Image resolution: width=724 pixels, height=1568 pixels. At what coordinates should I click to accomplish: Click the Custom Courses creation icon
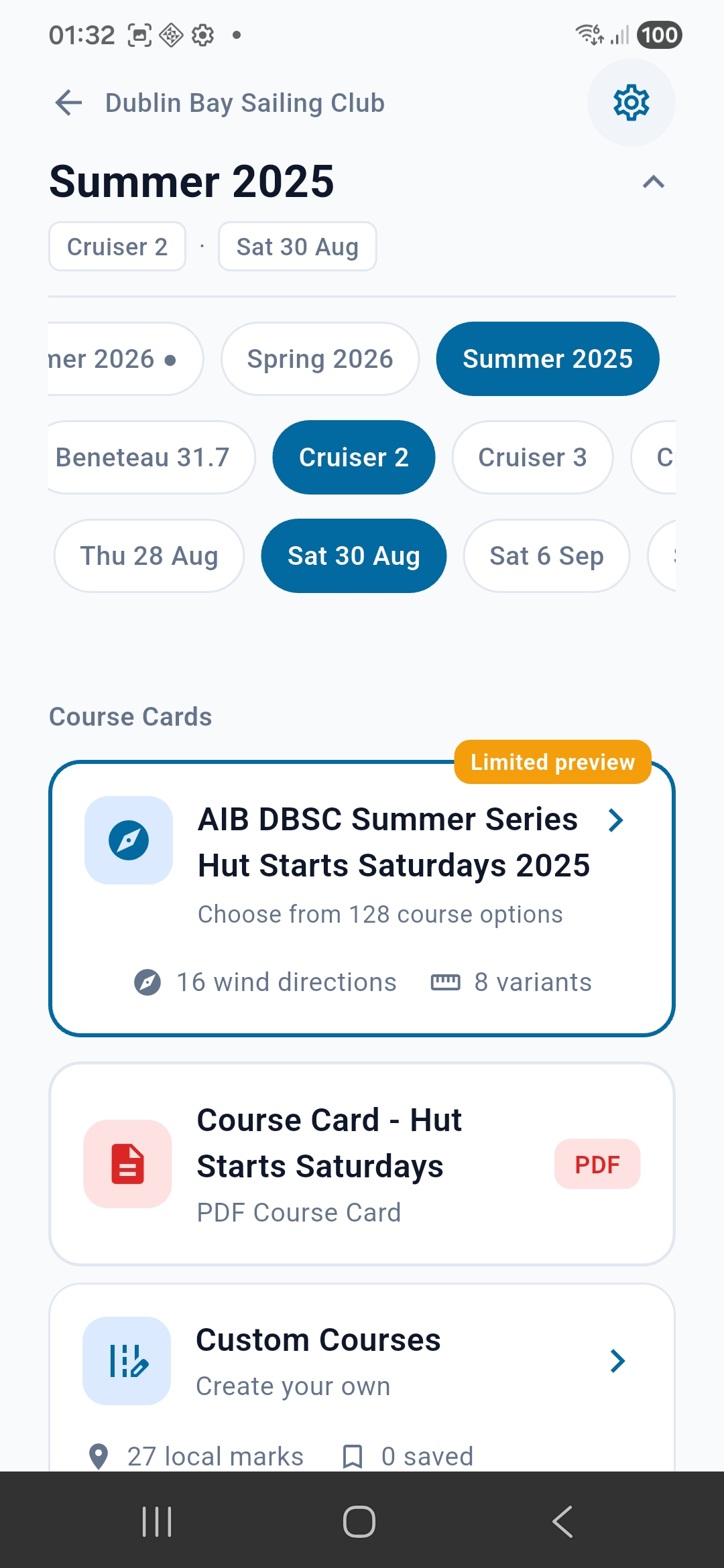point(127,1360)
